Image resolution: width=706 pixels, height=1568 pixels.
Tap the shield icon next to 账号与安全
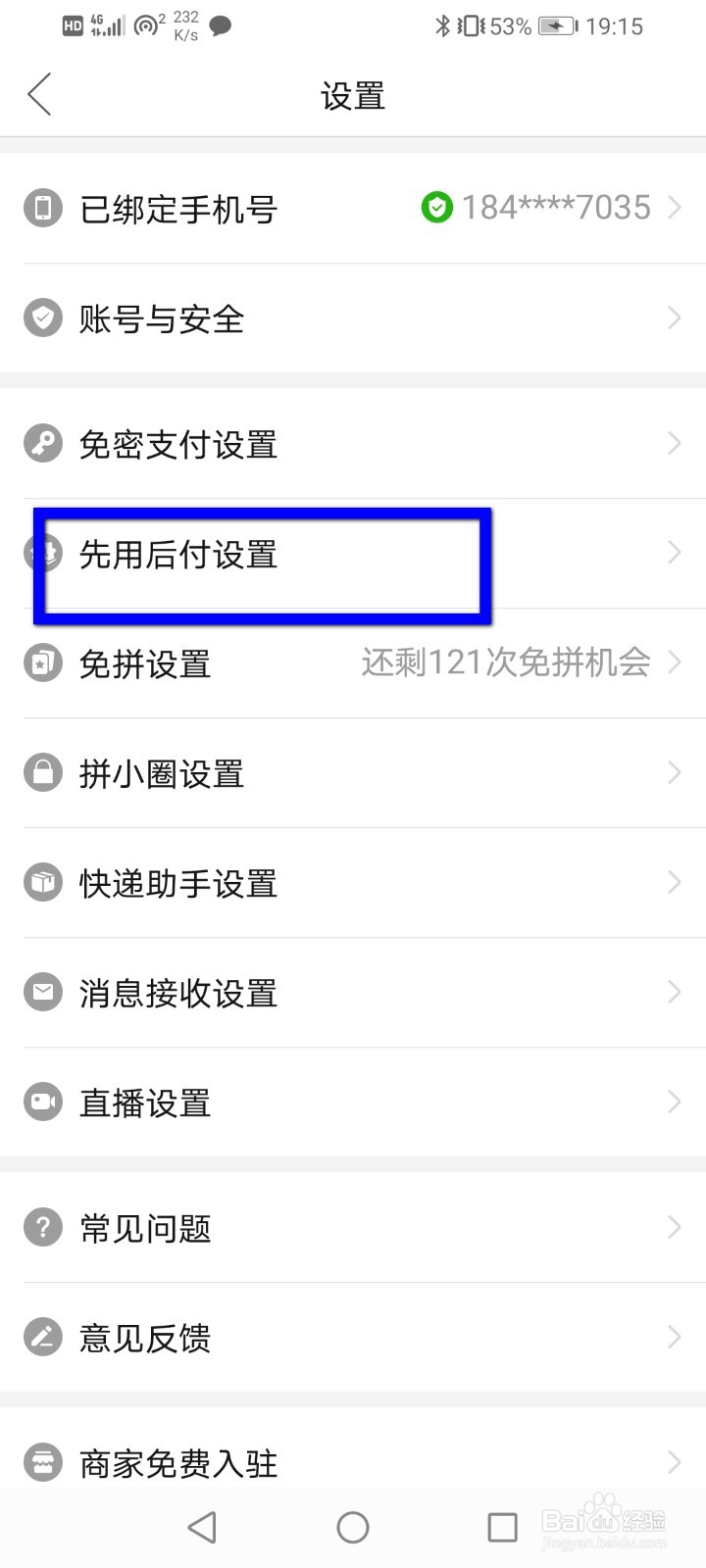tap(42, 318)
